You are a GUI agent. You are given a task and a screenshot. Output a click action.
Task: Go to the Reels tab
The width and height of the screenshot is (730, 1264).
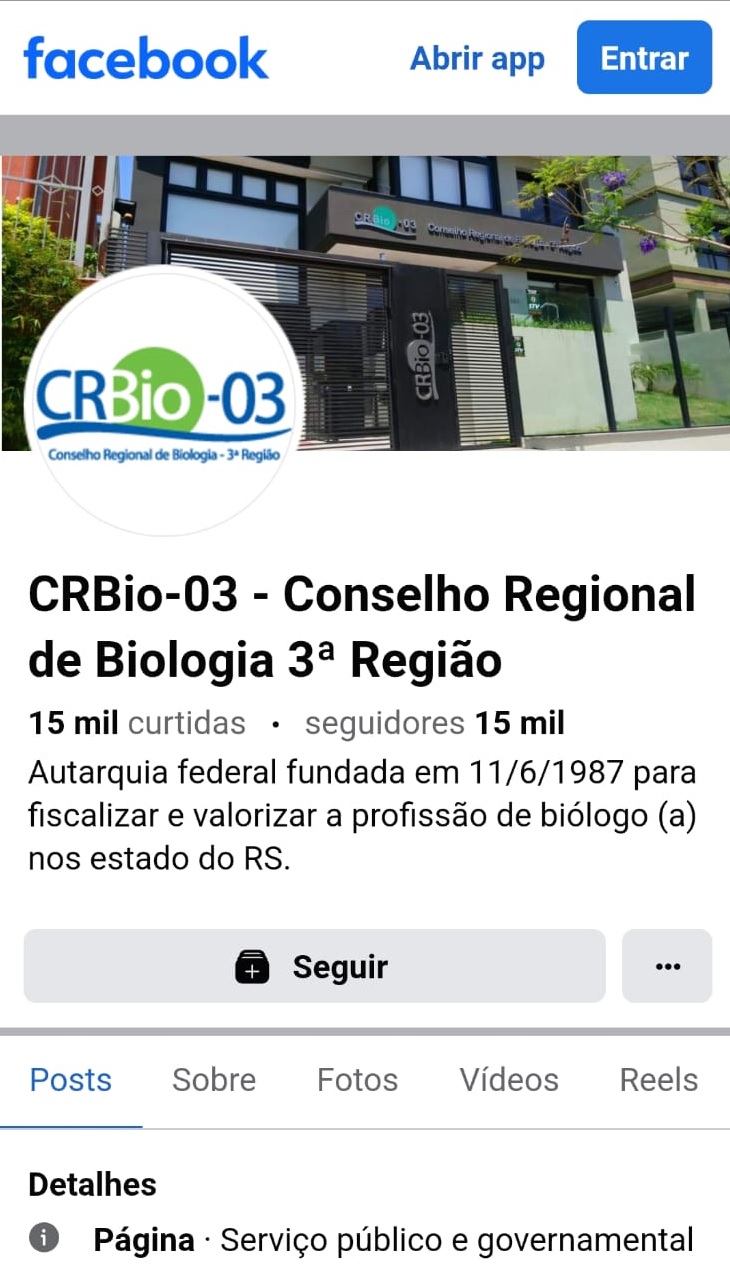(659, 1080)
